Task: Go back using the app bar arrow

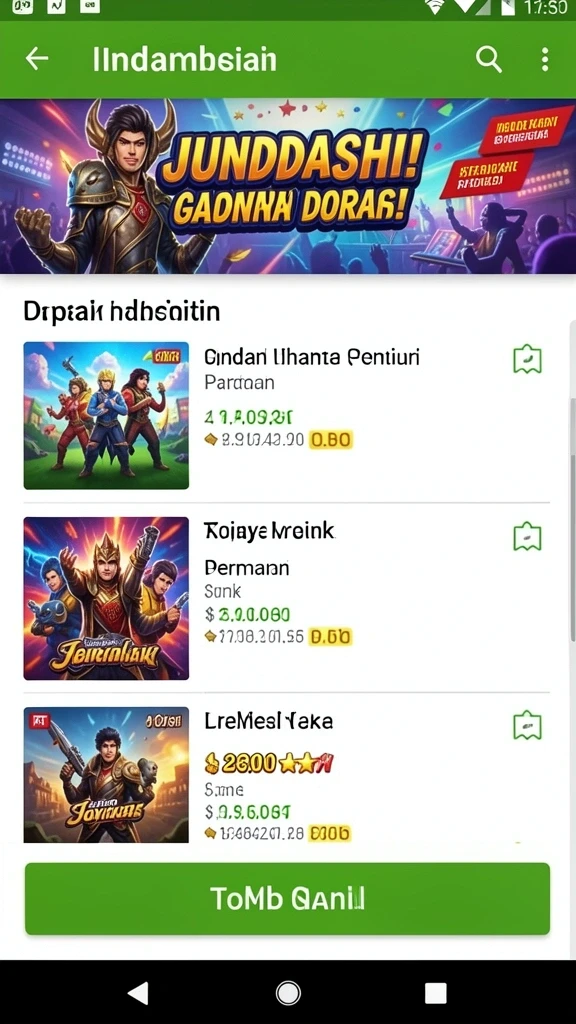Action: 37,59
